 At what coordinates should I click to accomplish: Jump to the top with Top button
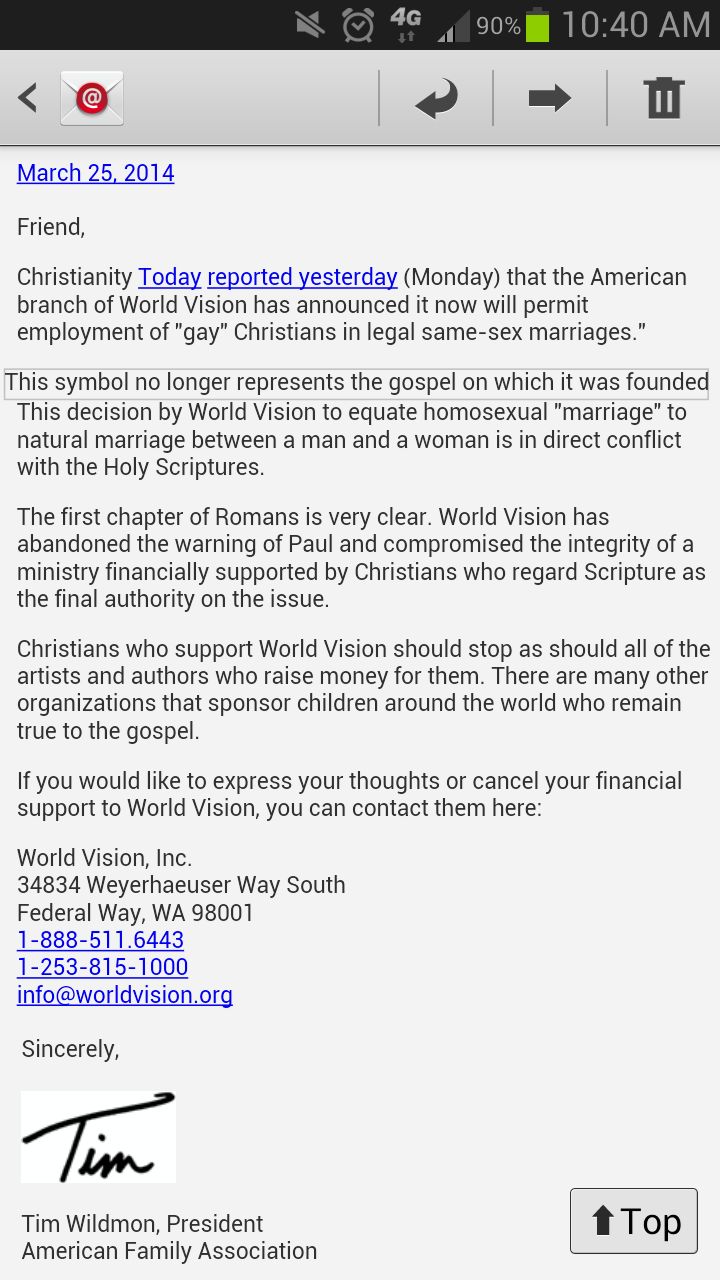[634, 1221]
